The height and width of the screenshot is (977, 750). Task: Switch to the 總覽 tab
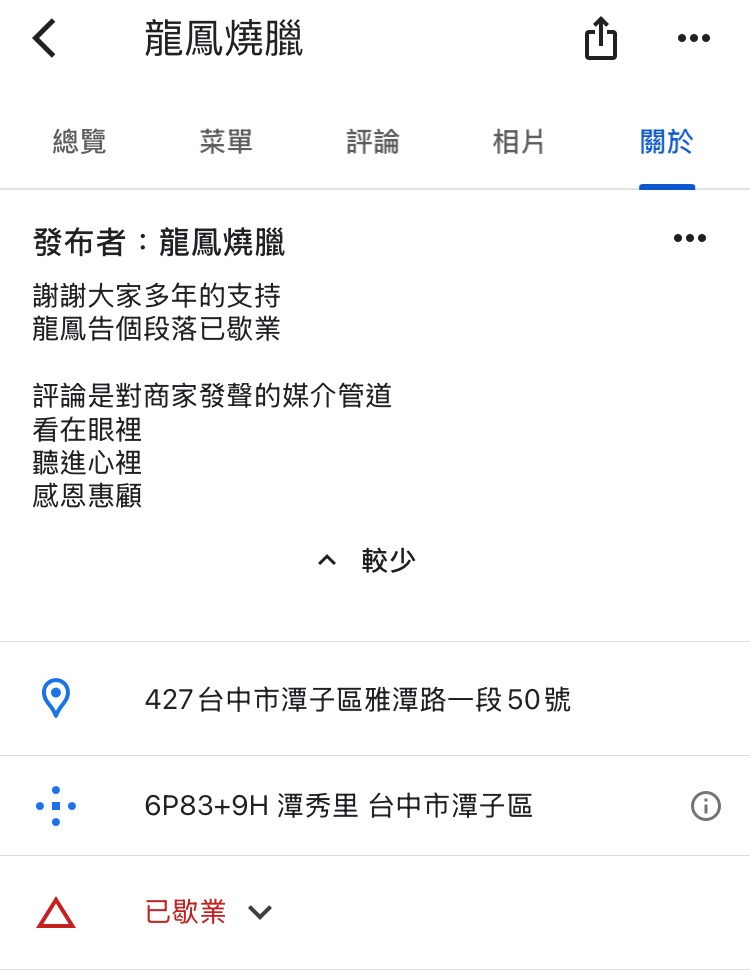80,142
